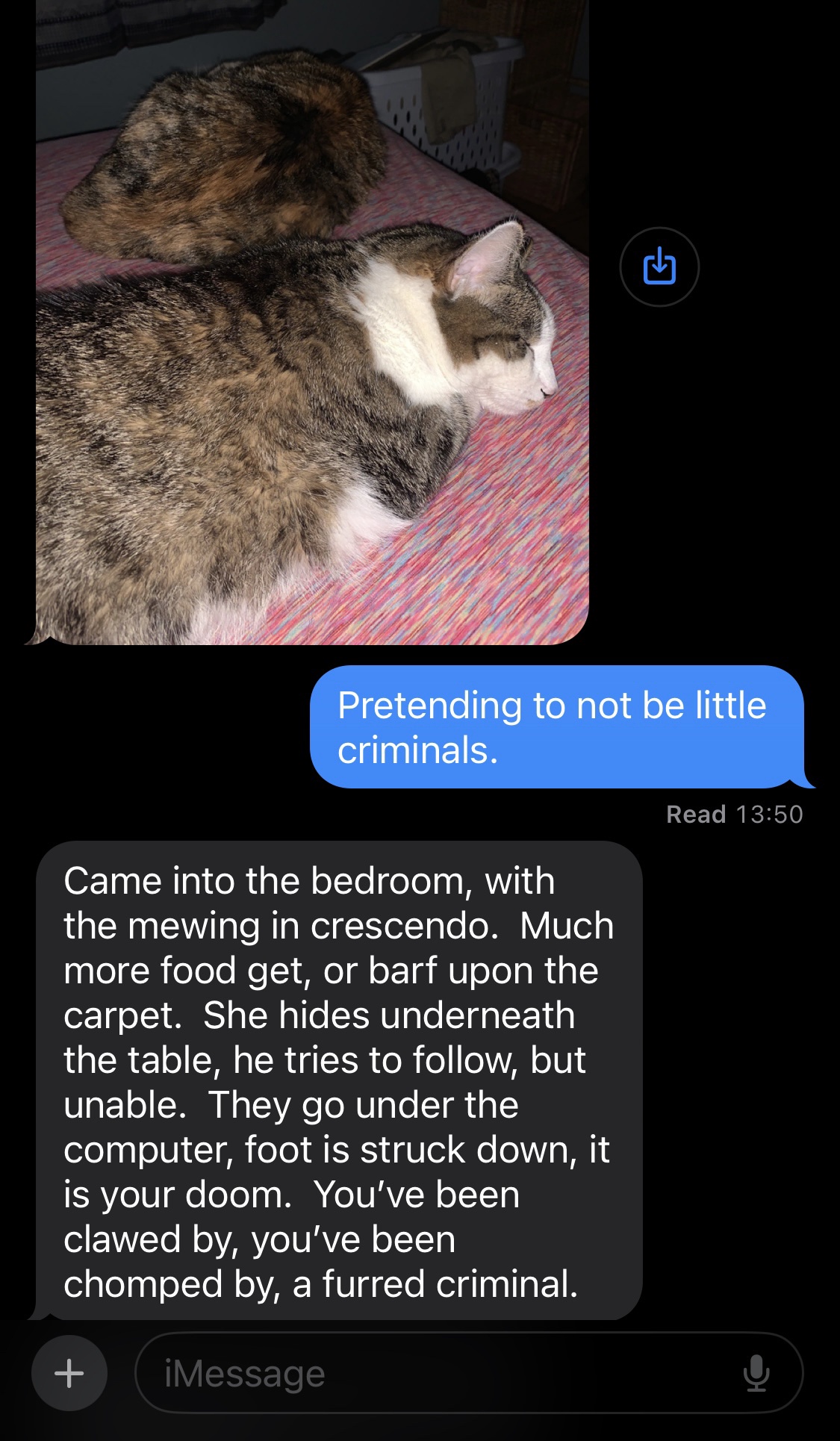Screen dimensions: 840x1441
Task: Start voice dictation with the microphone icon
Action: point(756,1372)
